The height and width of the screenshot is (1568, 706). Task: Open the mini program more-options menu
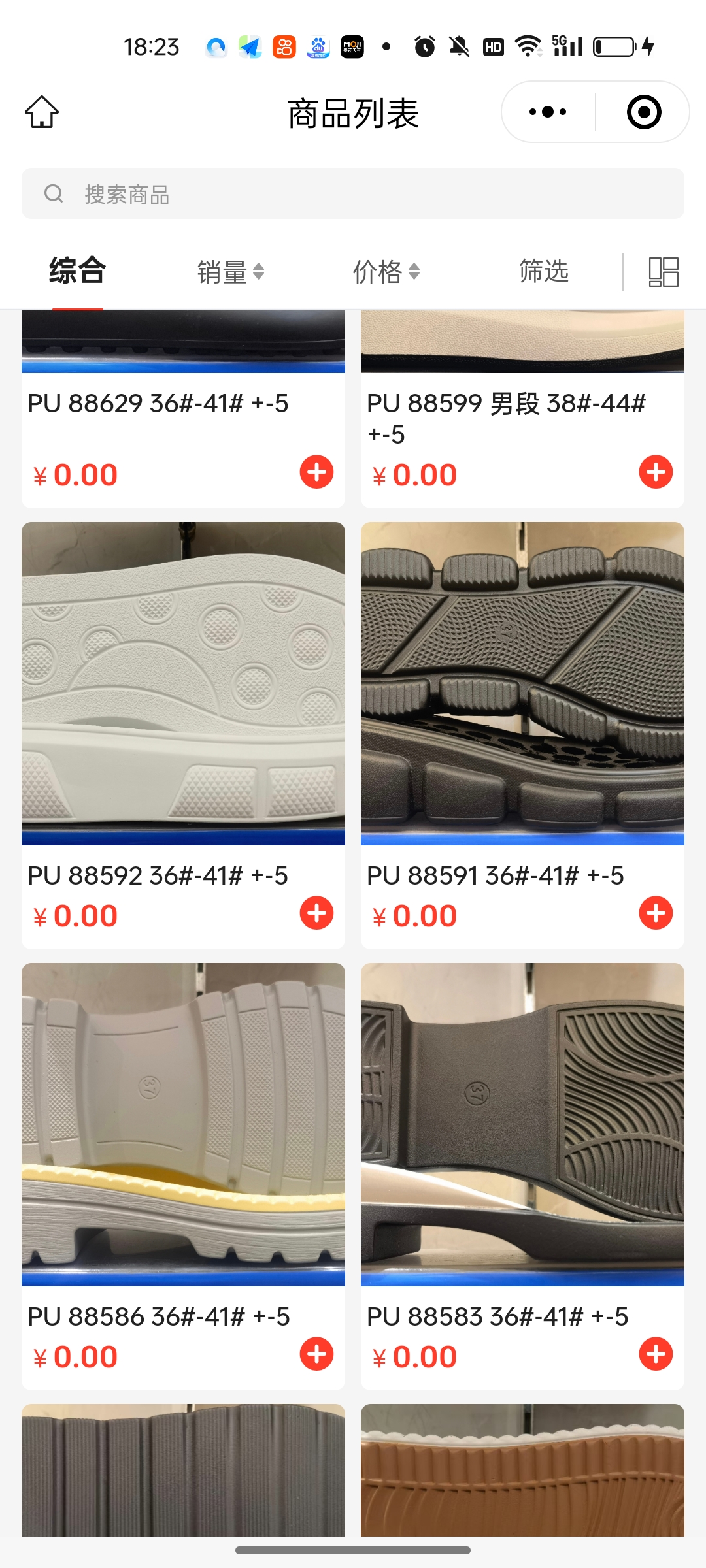[x=548, y=112]
